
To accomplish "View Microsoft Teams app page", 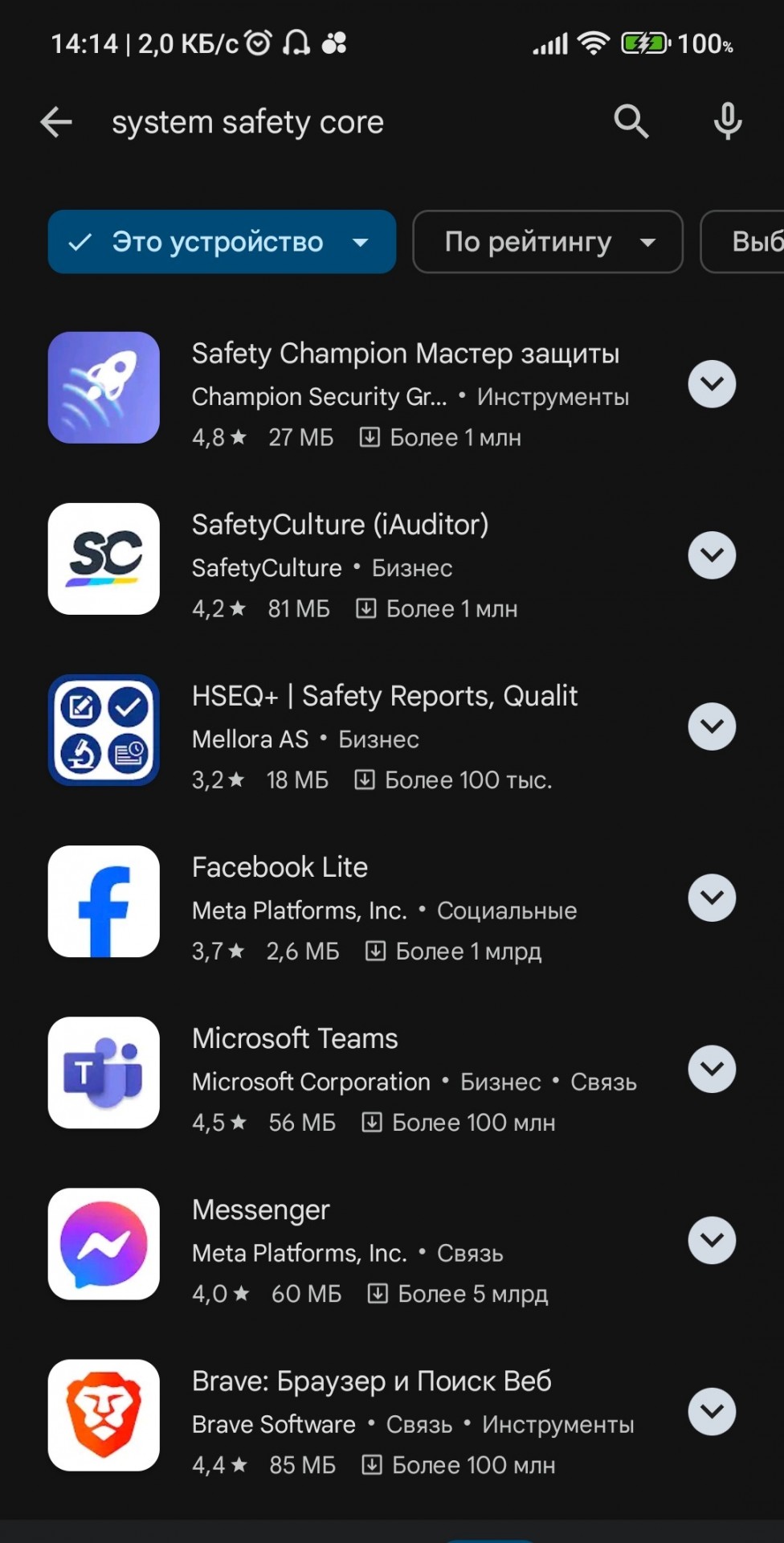I will (x=295, y=1039).
